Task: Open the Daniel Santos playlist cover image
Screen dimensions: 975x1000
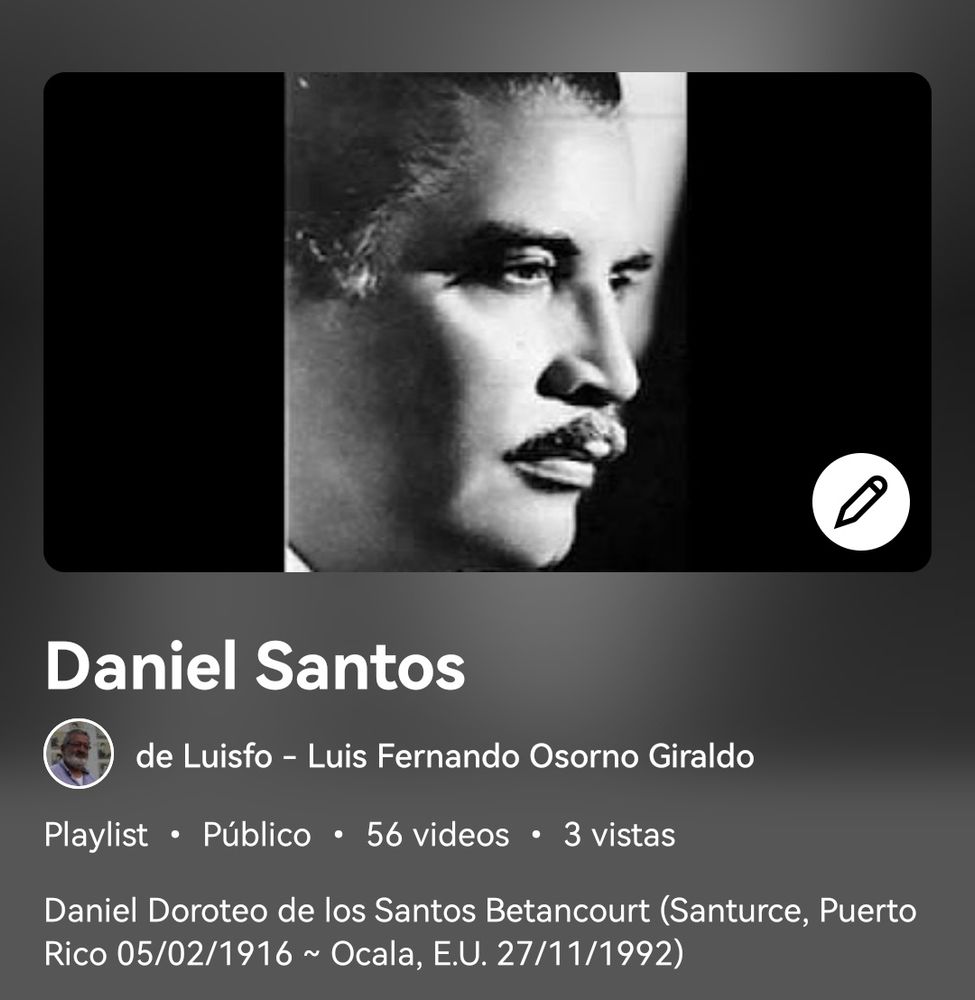Action: [x=486, y=321]
